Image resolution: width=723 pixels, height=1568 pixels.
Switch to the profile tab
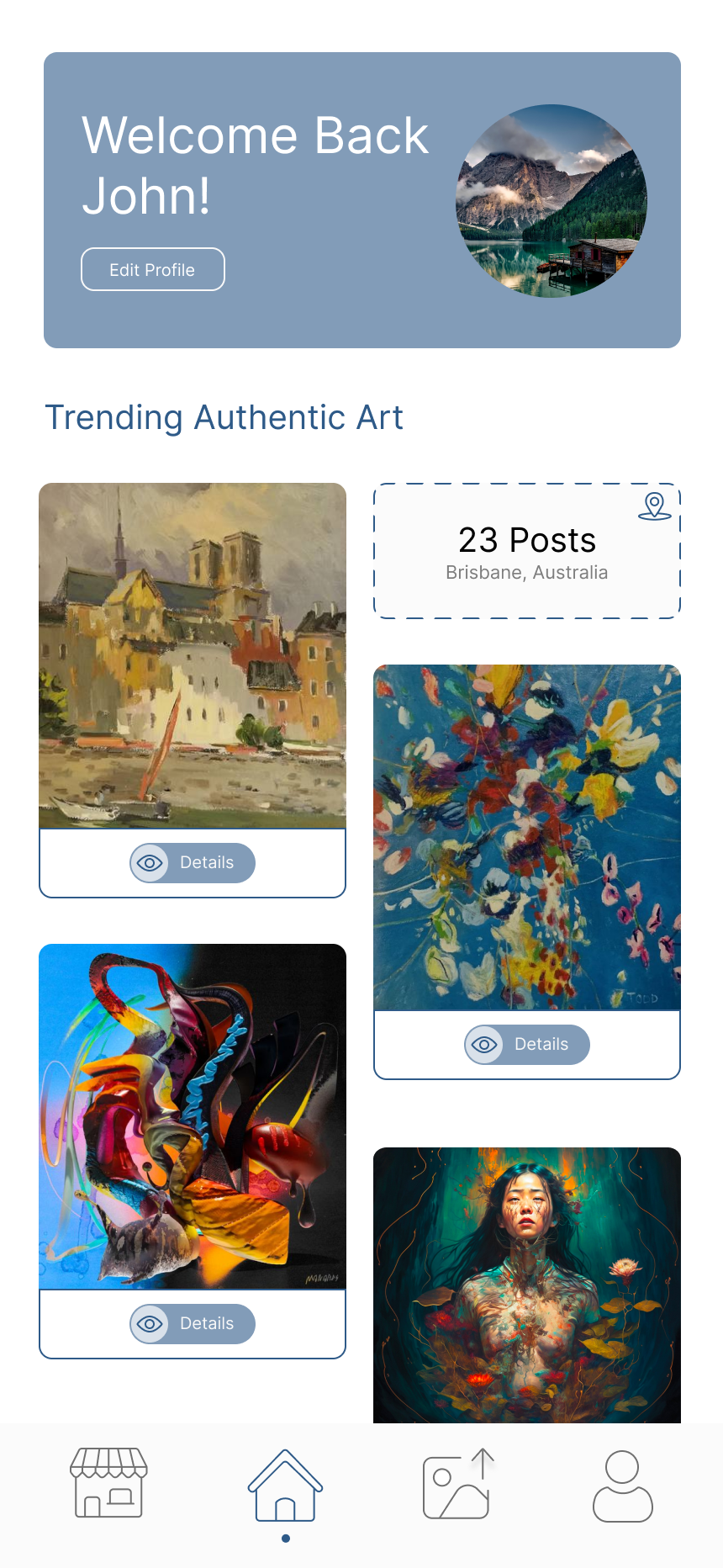(622, 1486)
